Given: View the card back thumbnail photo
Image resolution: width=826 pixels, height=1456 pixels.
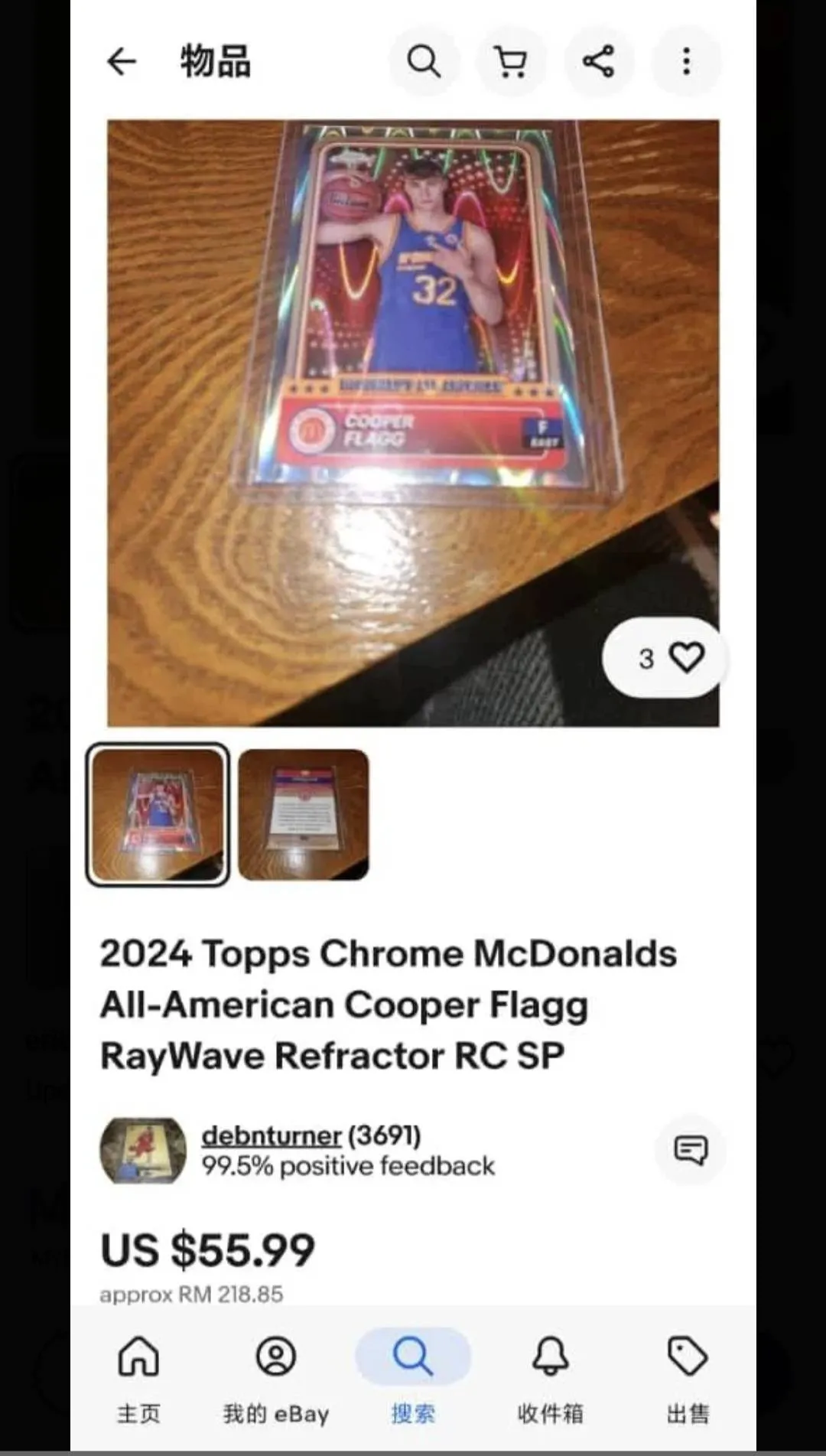Looking at the screenshot, I should click(x=304, y=815).
